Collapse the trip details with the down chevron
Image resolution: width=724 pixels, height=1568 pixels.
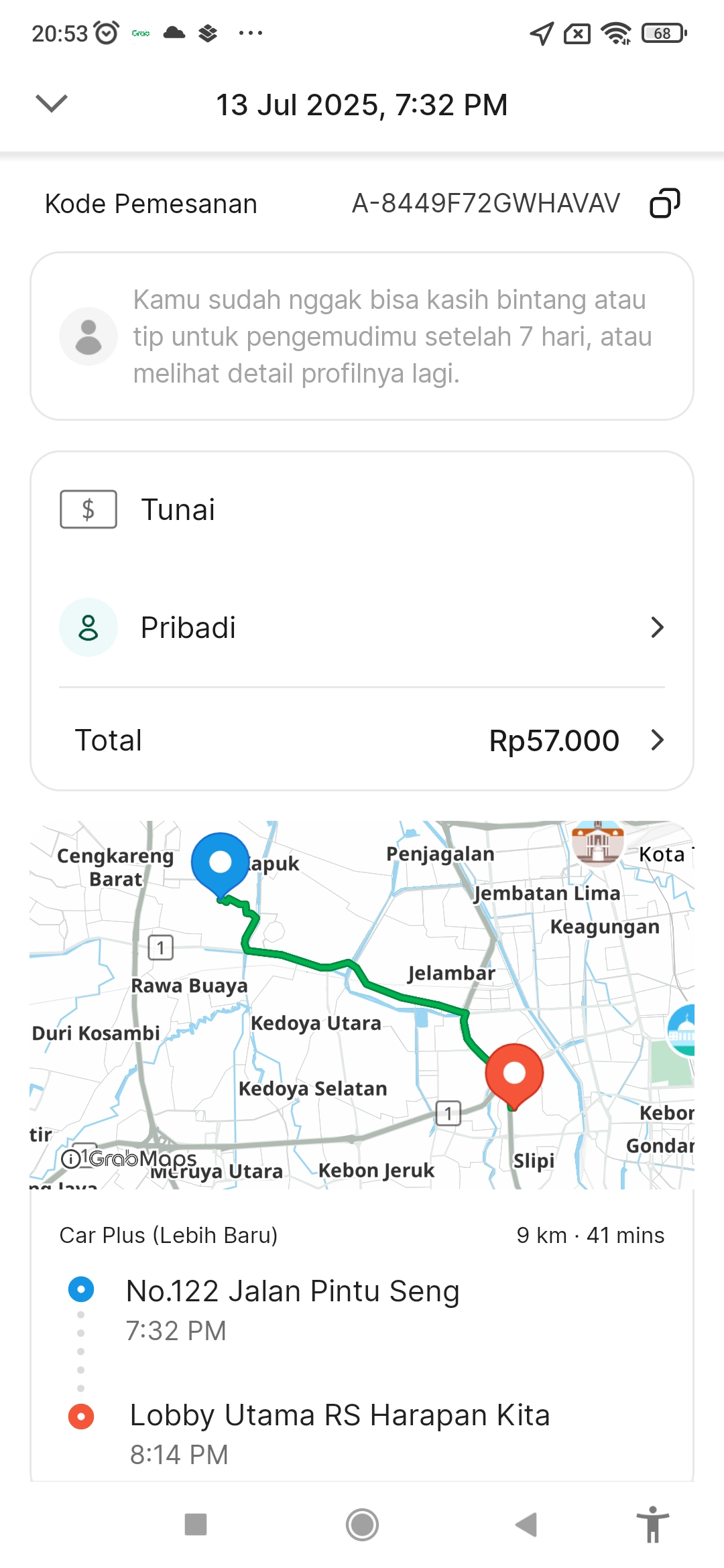click(x=52, y=104)
